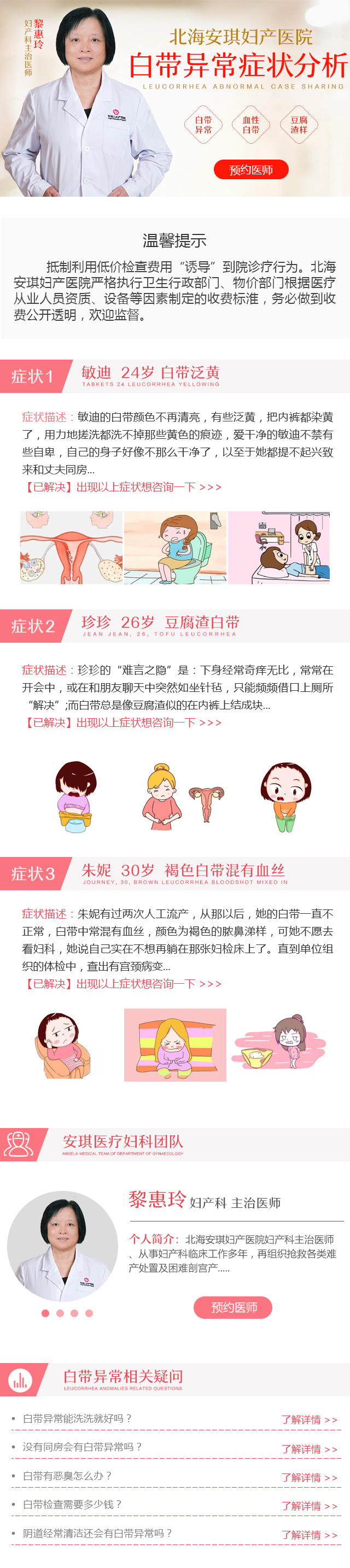Open 了解详情 for 白带有恶臭怎么办

click(x=309, y=1477)
